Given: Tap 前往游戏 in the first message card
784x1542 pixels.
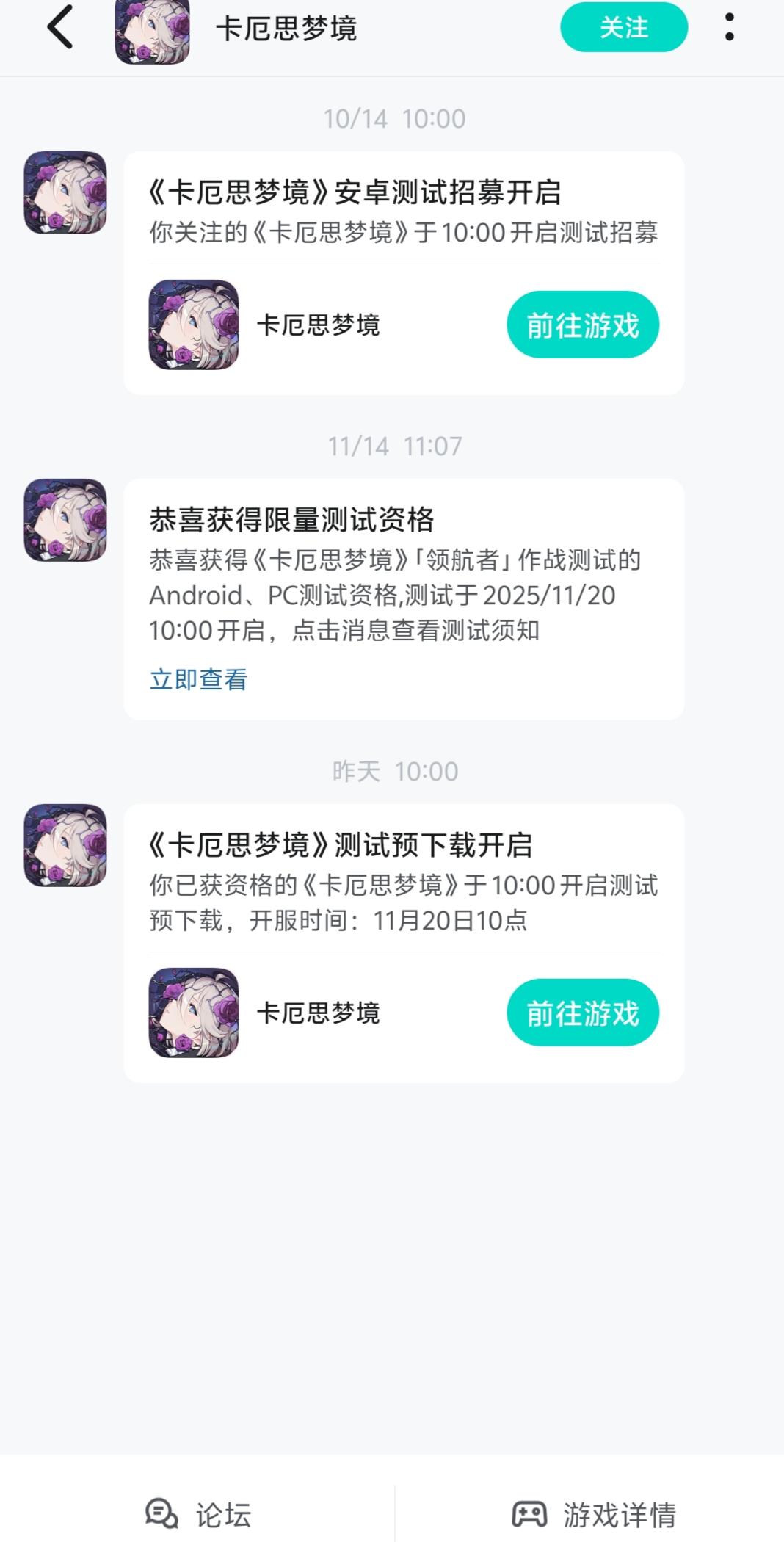Looking at the screenshot, I should [583, 324].
